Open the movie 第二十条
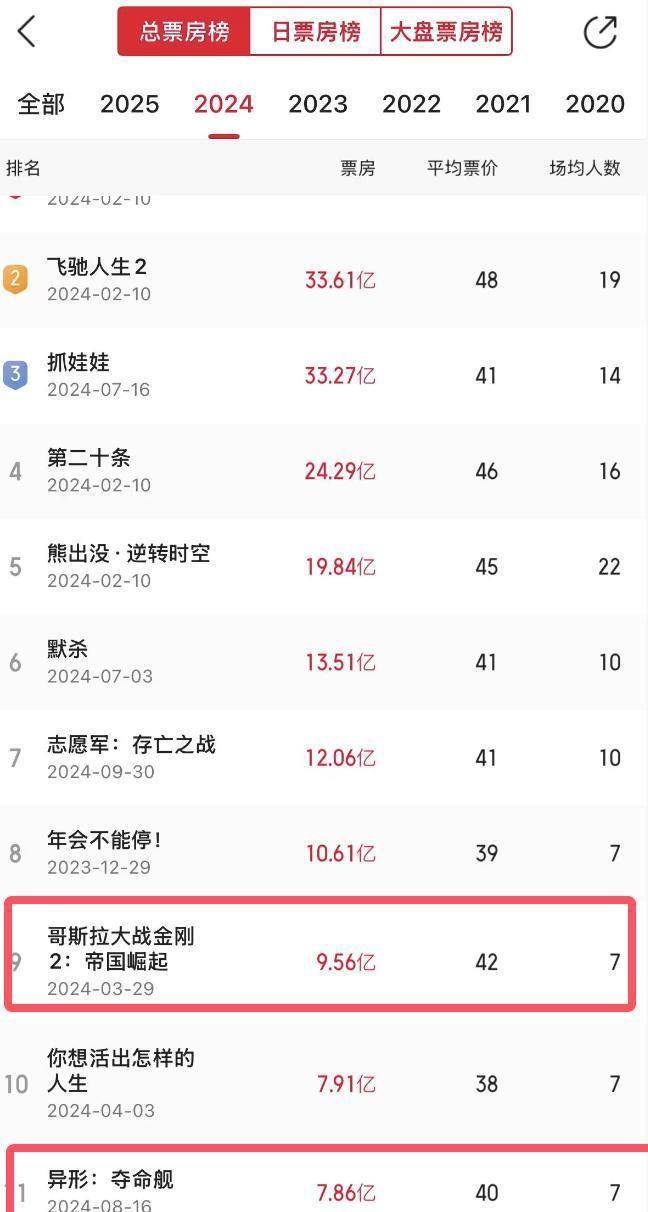This screenshot has width=648, height=1212. click(x=89, y=458)
